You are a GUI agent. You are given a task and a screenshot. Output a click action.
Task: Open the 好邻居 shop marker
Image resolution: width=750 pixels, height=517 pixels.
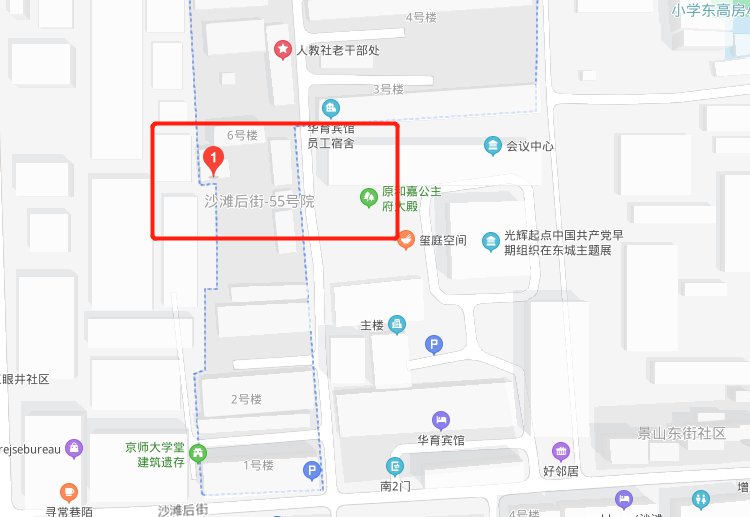[x=560, y=452]
